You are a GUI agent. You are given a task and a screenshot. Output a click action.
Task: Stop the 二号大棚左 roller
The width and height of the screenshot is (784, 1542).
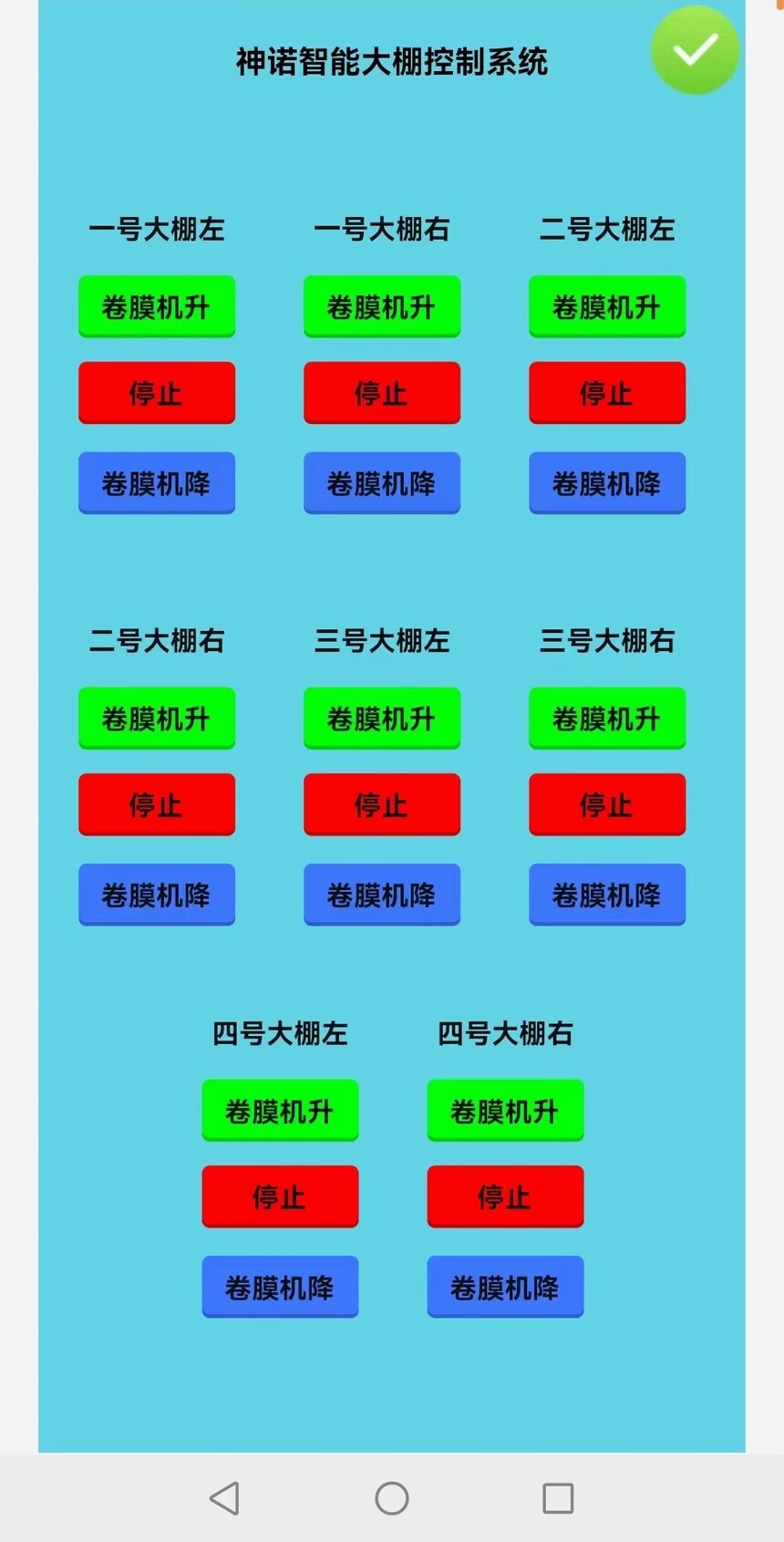tap(607, 393)
